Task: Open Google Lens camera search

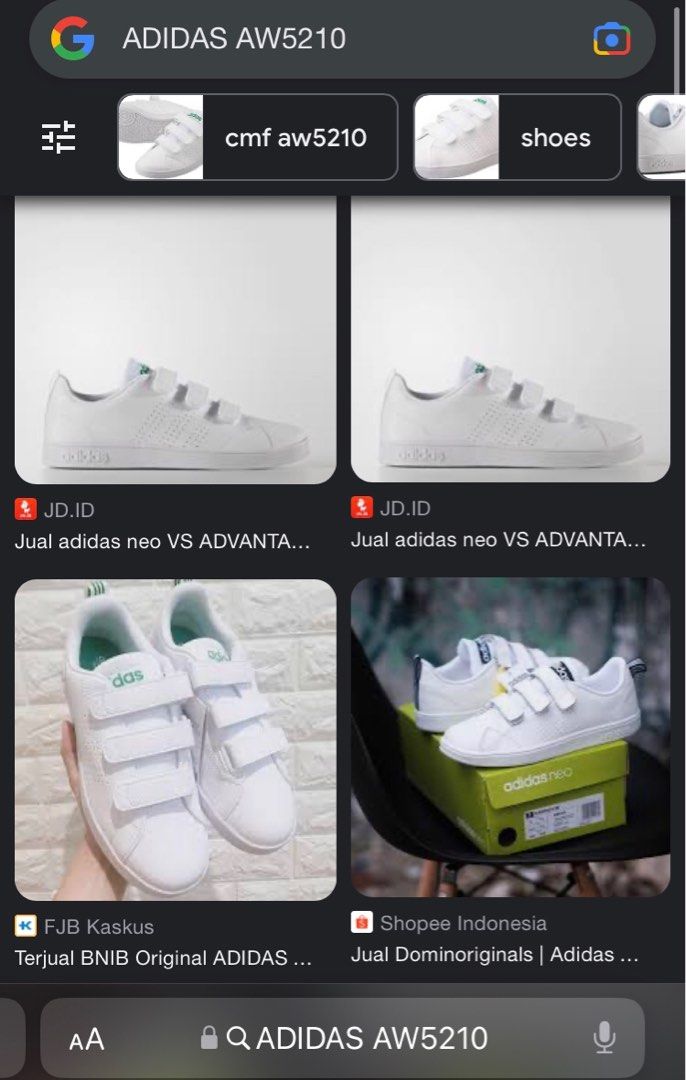Action: click(611, 39)
